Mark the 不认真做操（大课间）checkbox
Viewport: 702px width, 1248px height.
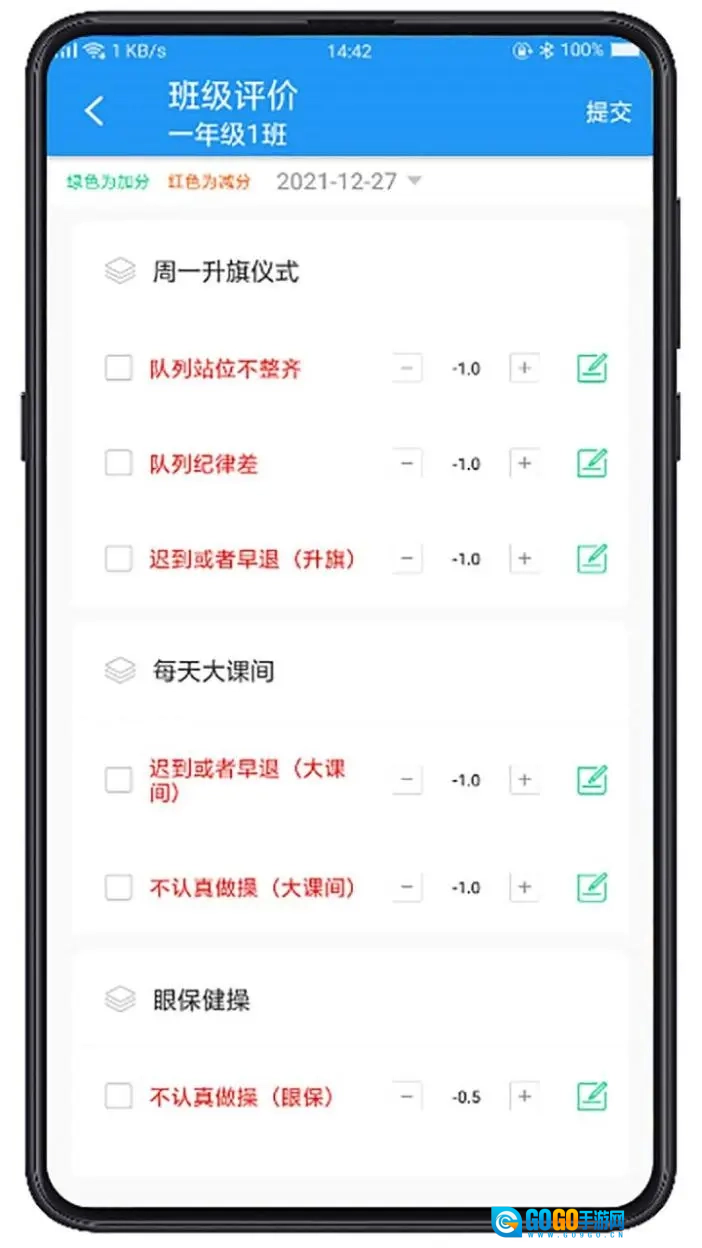point(119,887)
